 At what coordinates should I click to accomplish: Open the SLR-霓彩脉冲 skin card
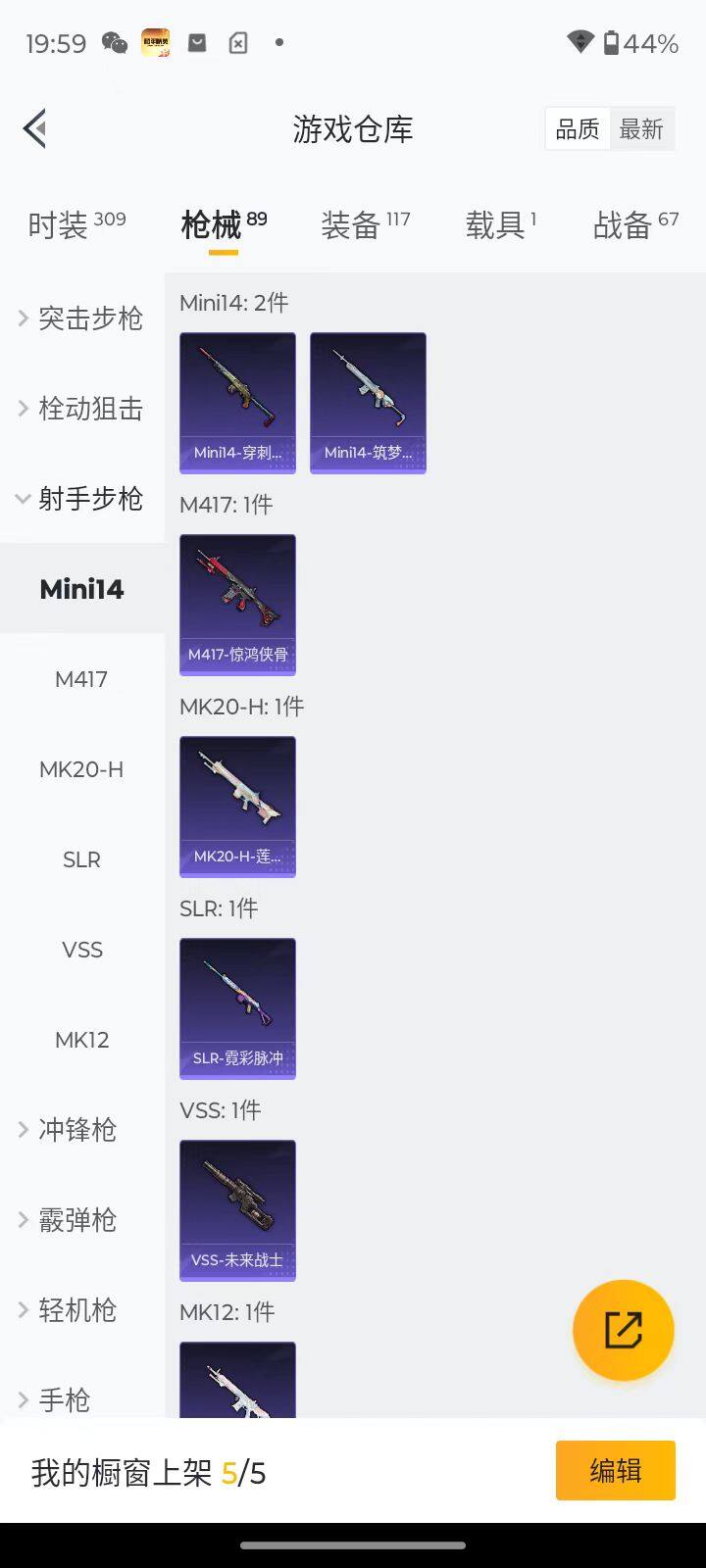coord(237,1008)
